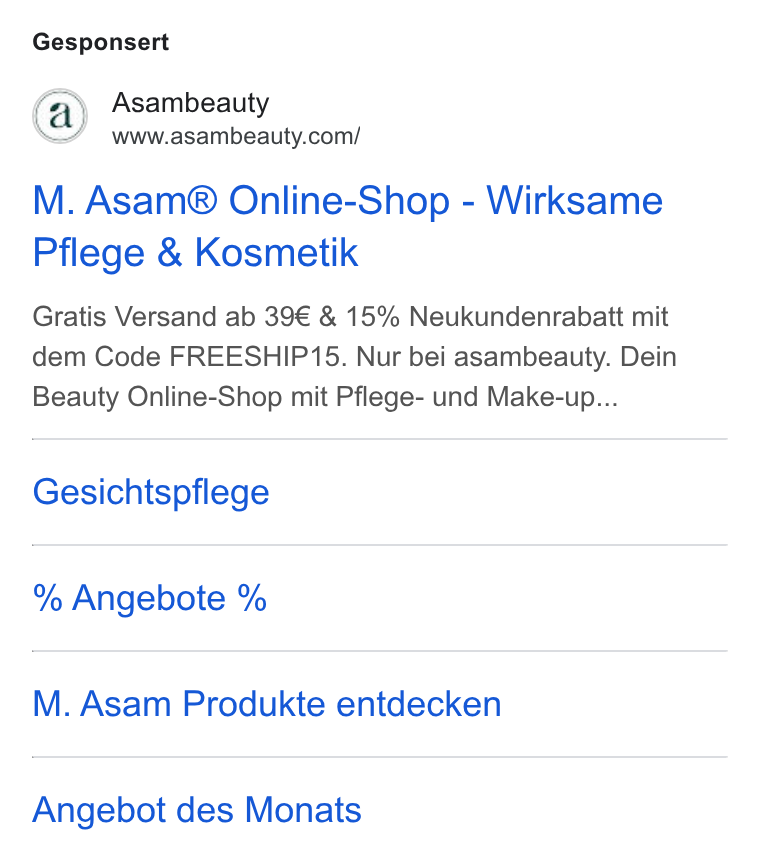
Task: Open the Gesichtspflege sitelink
Action: 151,492
